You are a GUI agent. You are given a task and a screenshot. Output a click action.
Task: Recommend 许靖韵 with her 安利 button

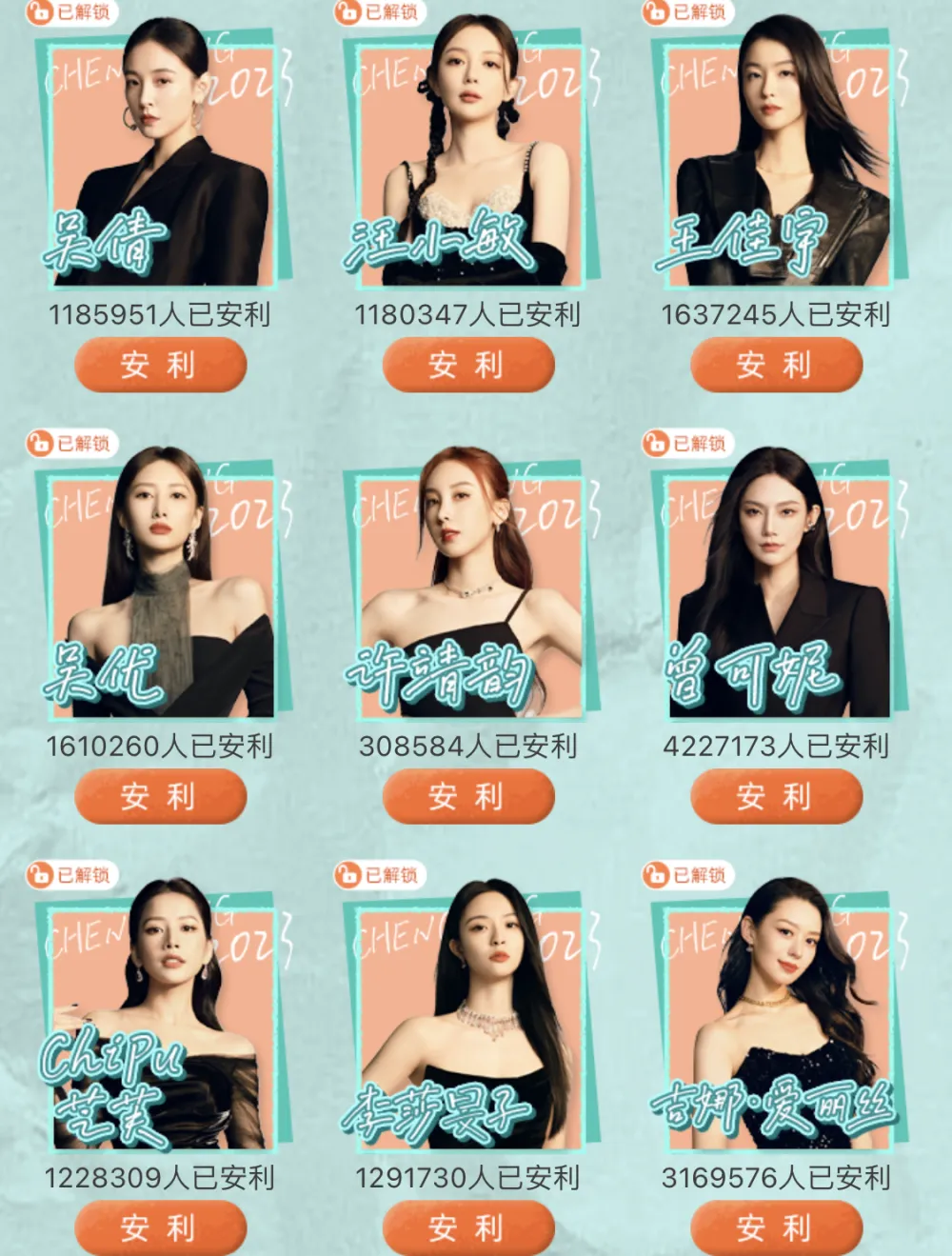[467, 796]
